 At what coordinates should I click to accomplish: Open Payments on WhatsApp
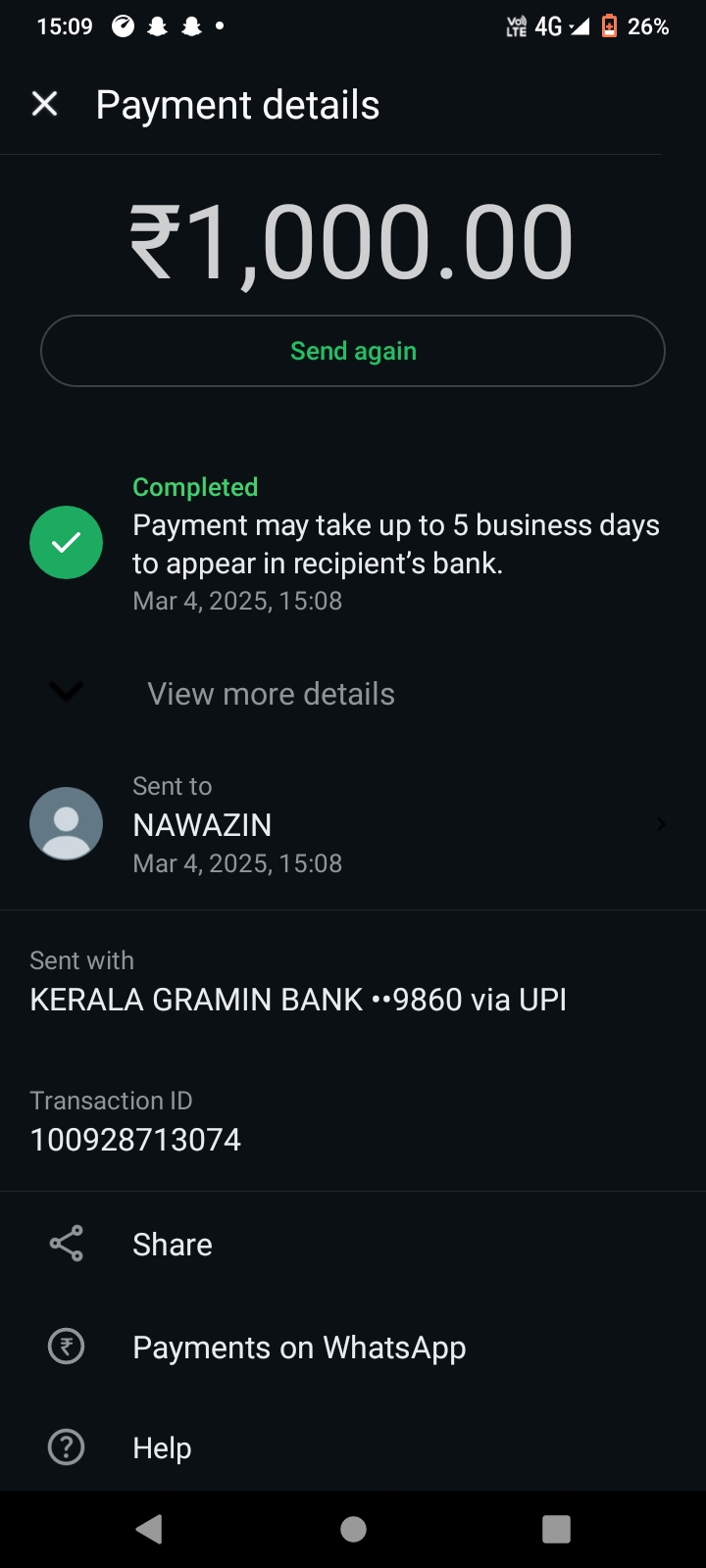point(299,1347)
